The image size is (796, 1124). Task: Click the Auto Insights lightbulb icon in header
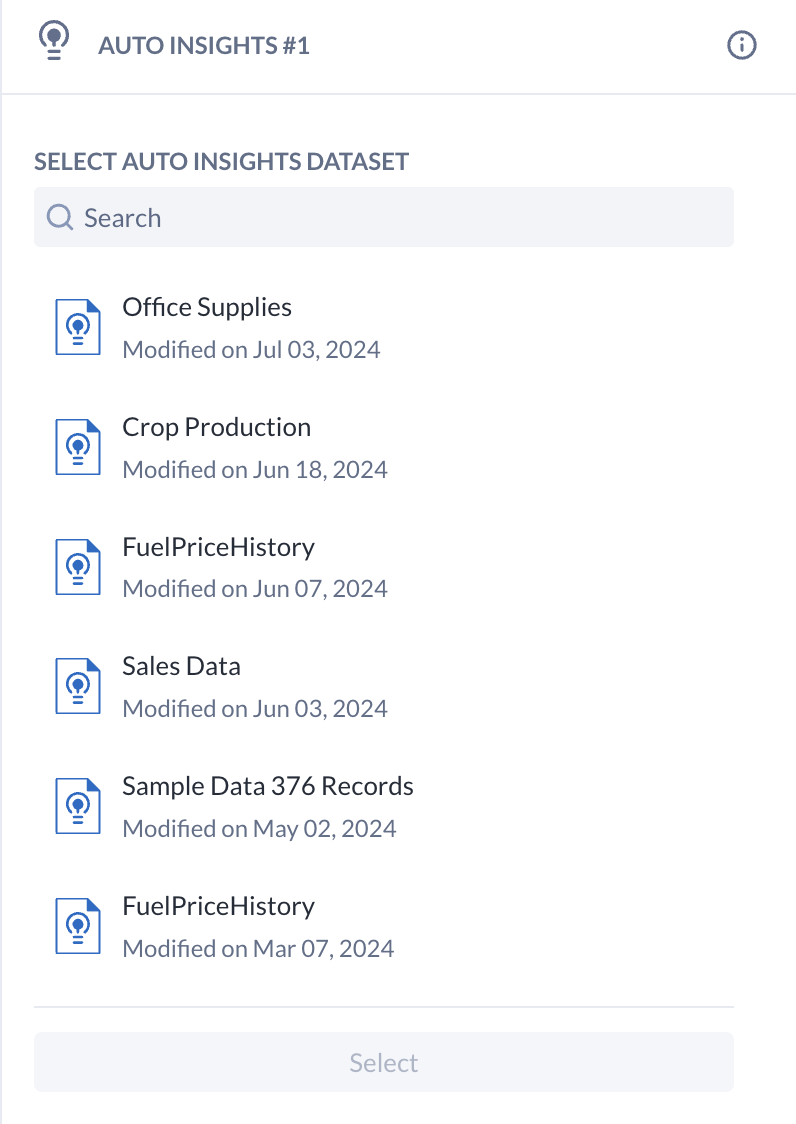(x=53, y=40)
